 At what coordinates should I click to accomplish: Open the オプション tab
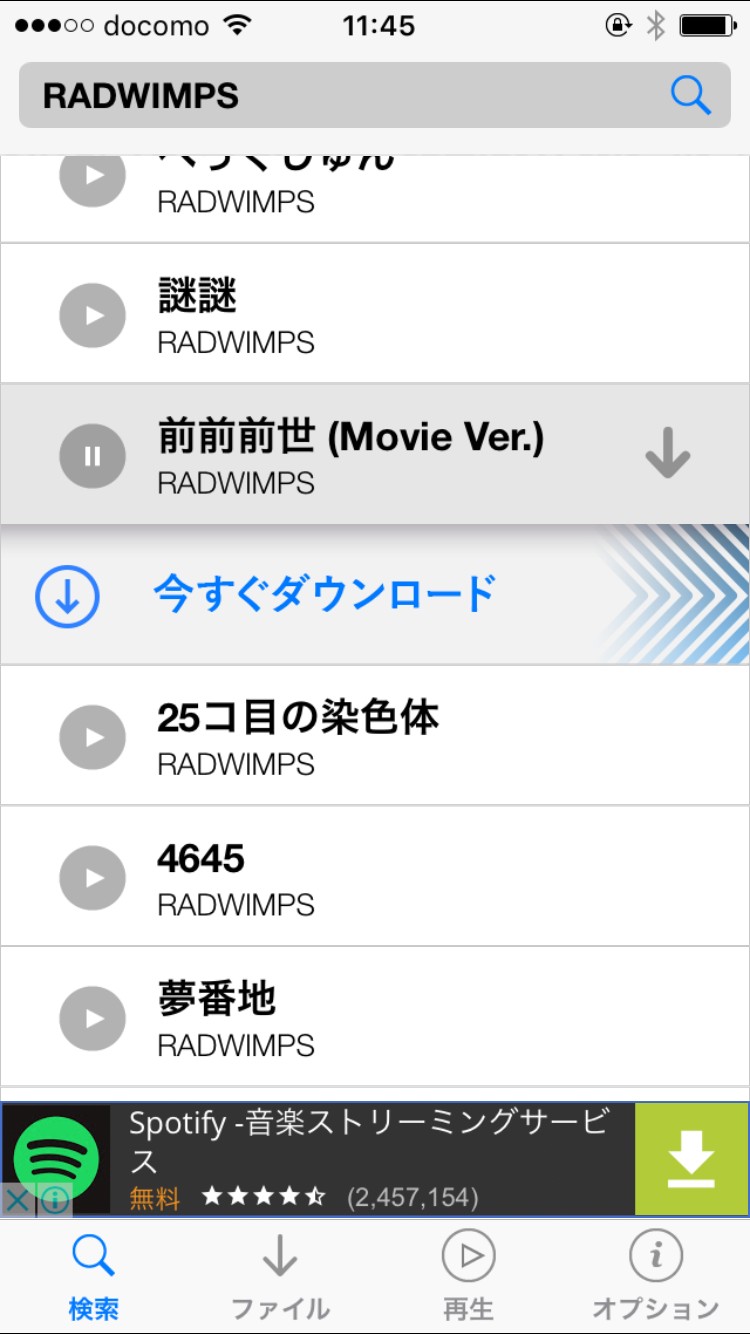click(655, 1277)
